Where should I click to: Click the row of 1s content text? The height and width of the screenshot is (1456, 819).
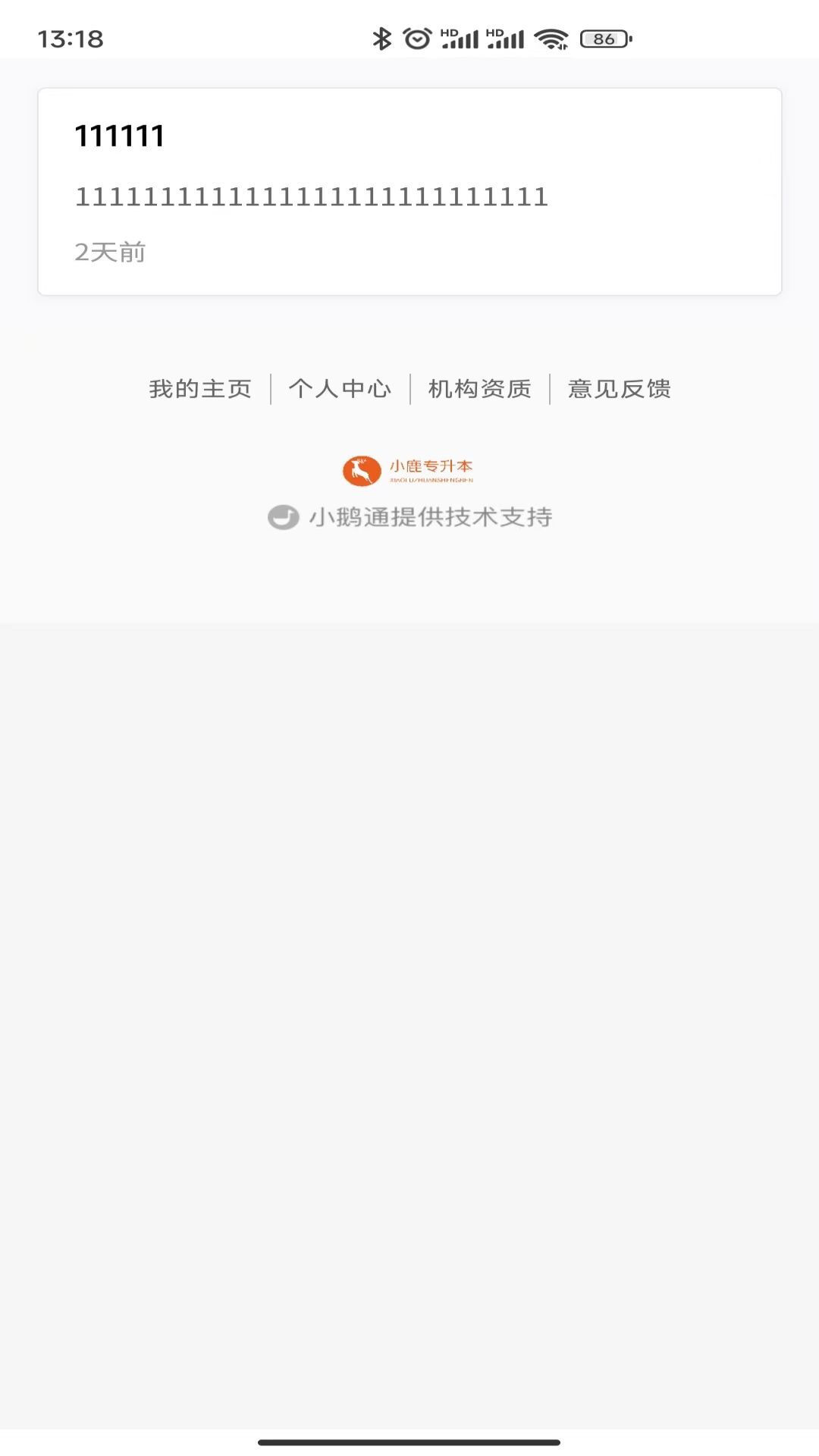pos(310,196)
